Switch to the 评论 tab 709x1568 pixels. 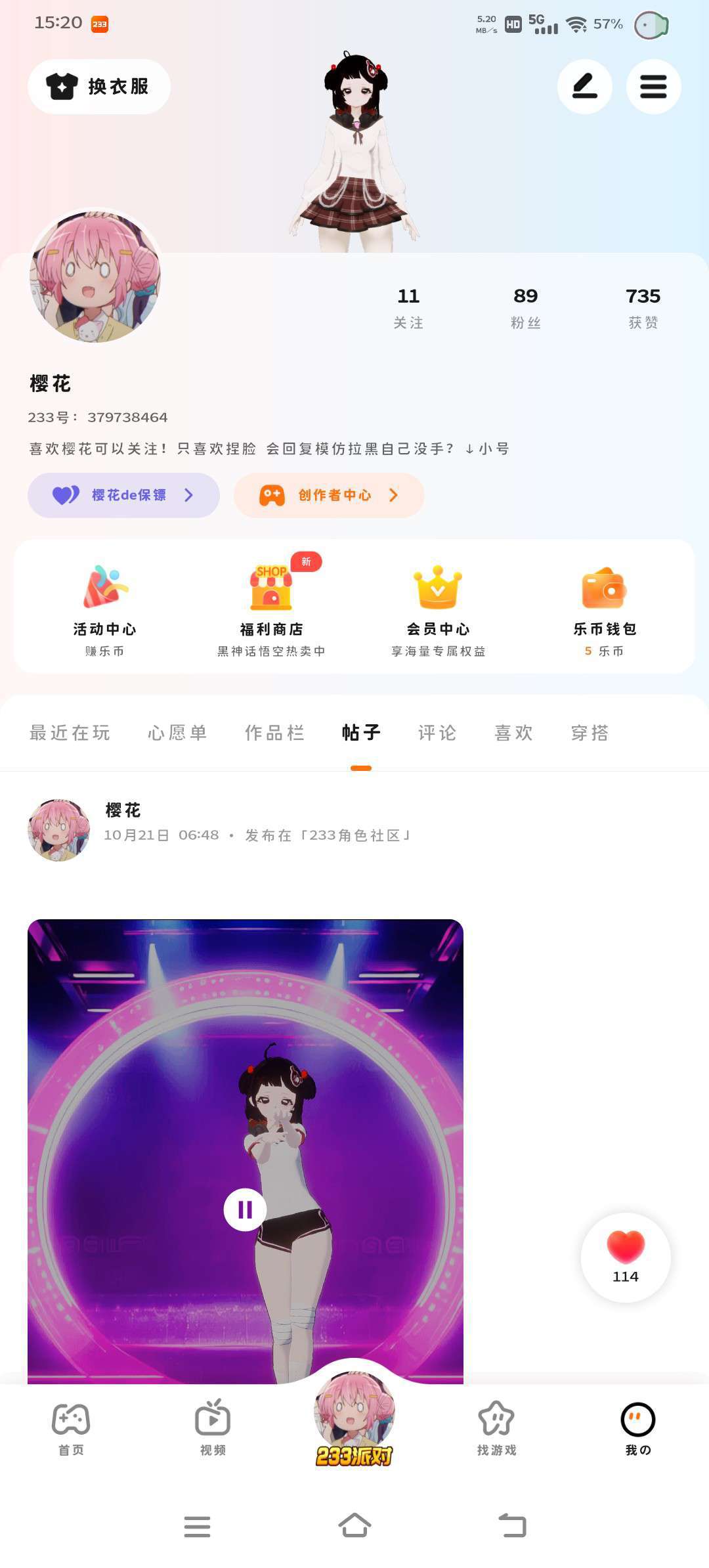click(437, 733)
